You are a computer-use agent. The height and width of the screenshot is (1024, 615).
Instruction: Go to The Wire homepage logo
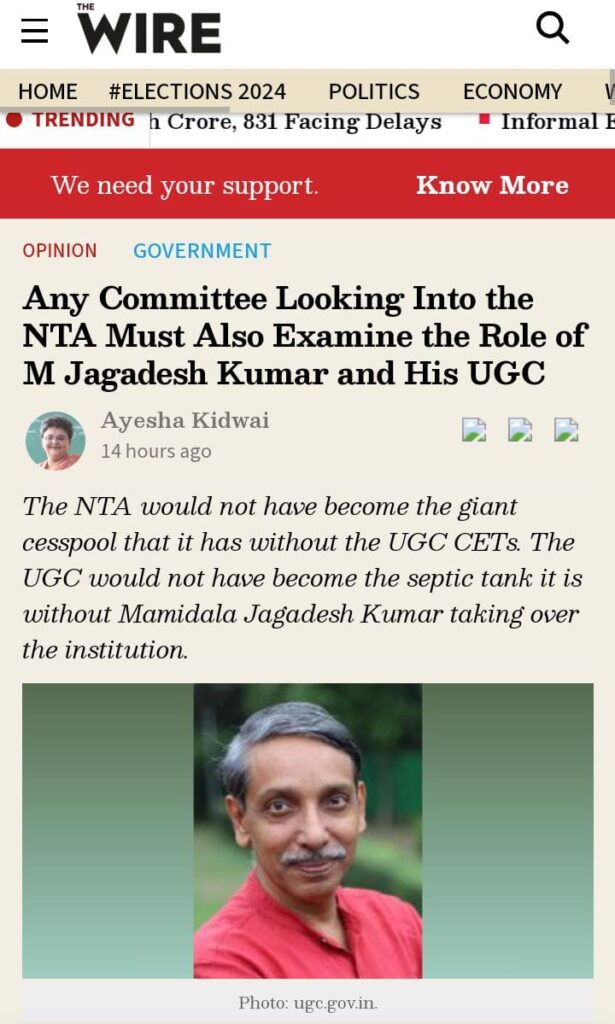[149, 30]
